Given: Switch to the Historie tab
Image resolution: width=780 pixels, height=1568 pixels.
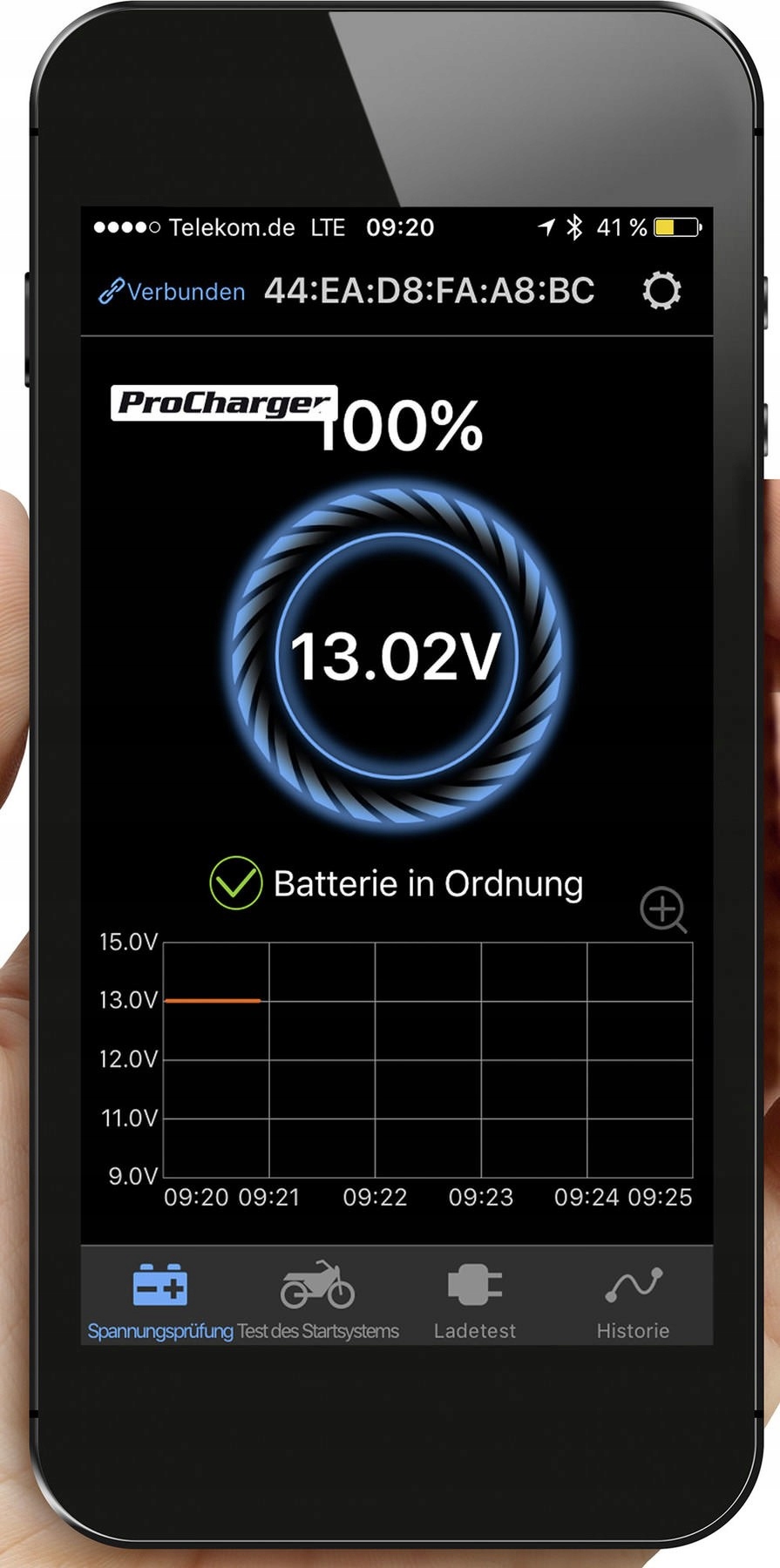Looking at the screenshot, I should 633,1298.
